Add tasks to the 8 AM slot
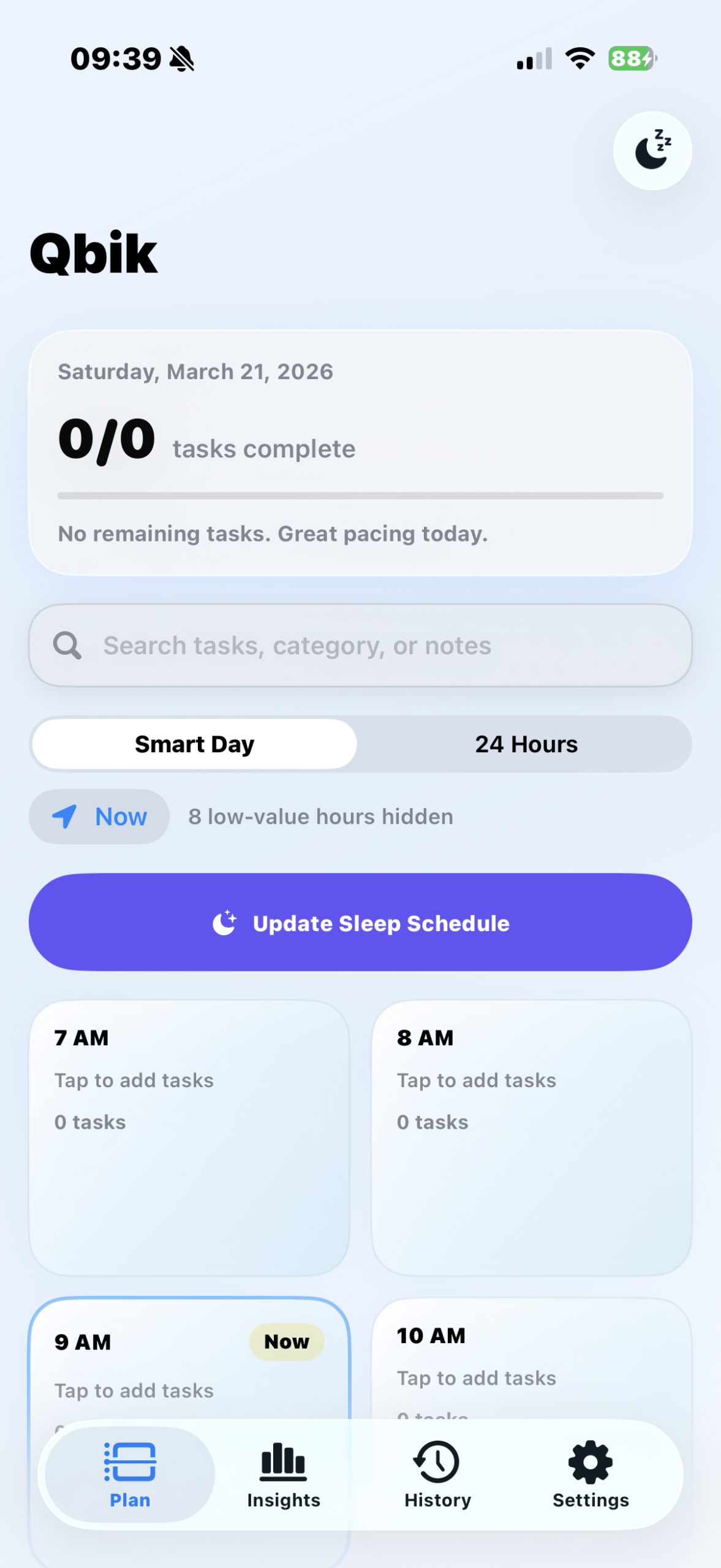The image size is (721, 1568). 531,1138
